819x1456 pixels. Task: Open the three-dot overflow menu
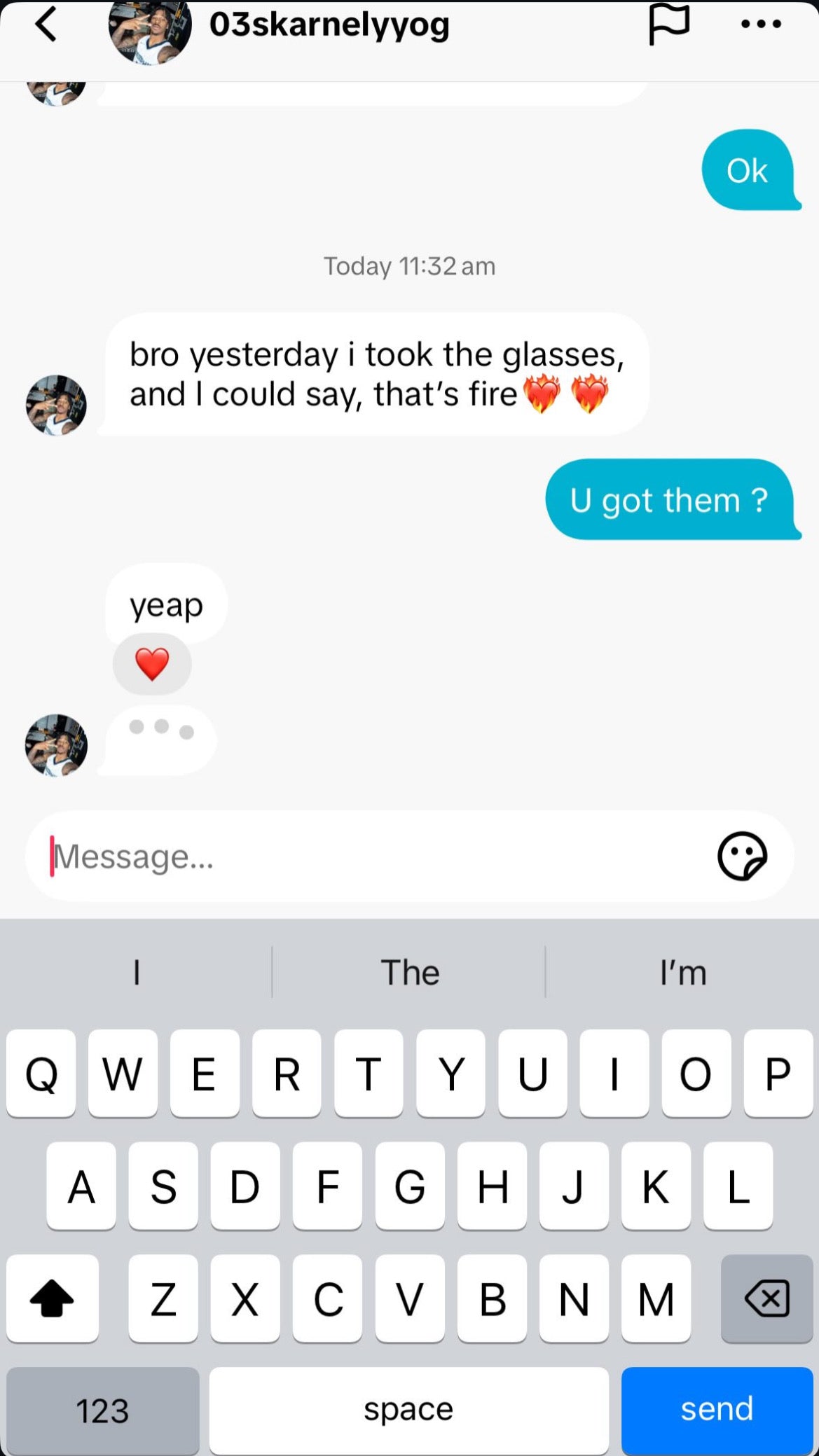[761, 25]
